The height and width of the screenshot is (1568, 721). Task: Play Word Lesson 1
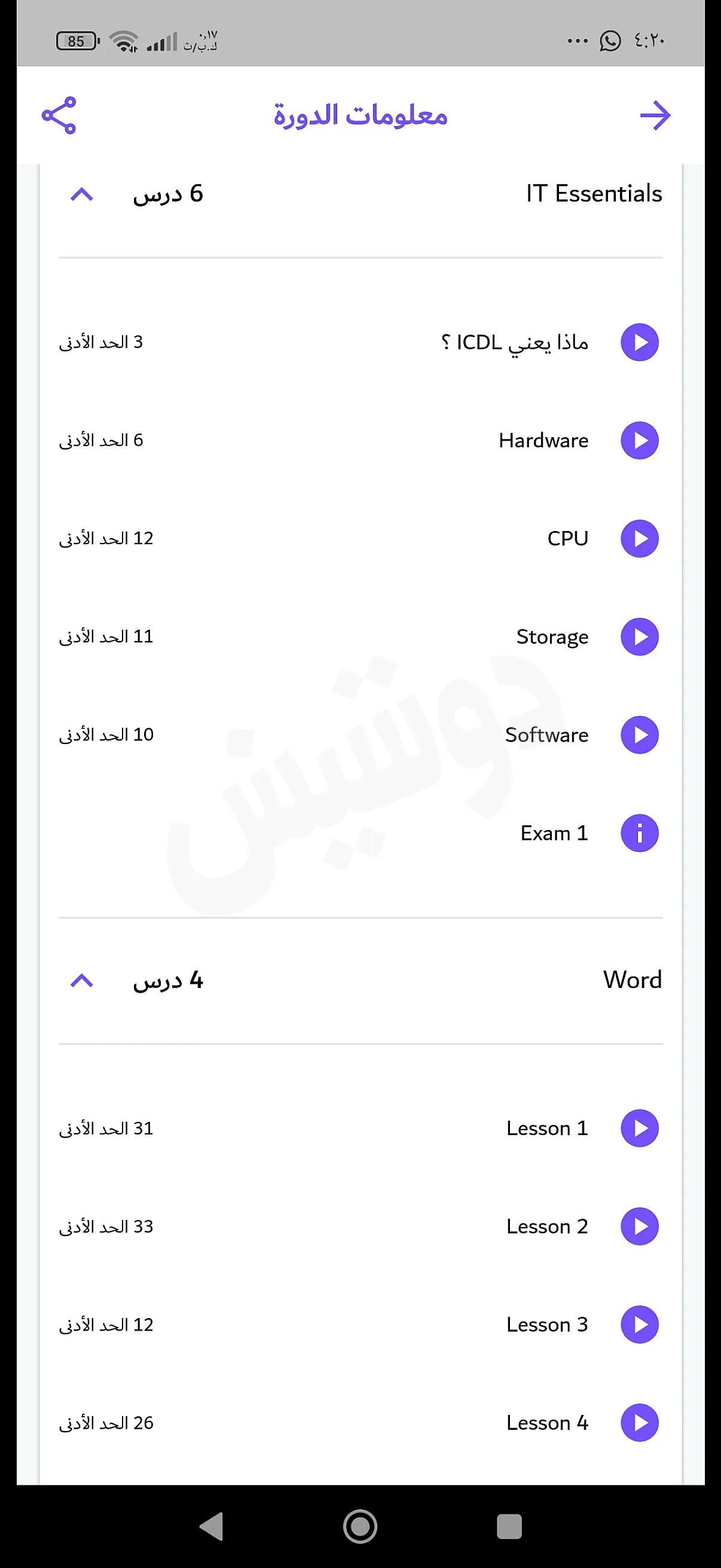[x=639, y=1128]
